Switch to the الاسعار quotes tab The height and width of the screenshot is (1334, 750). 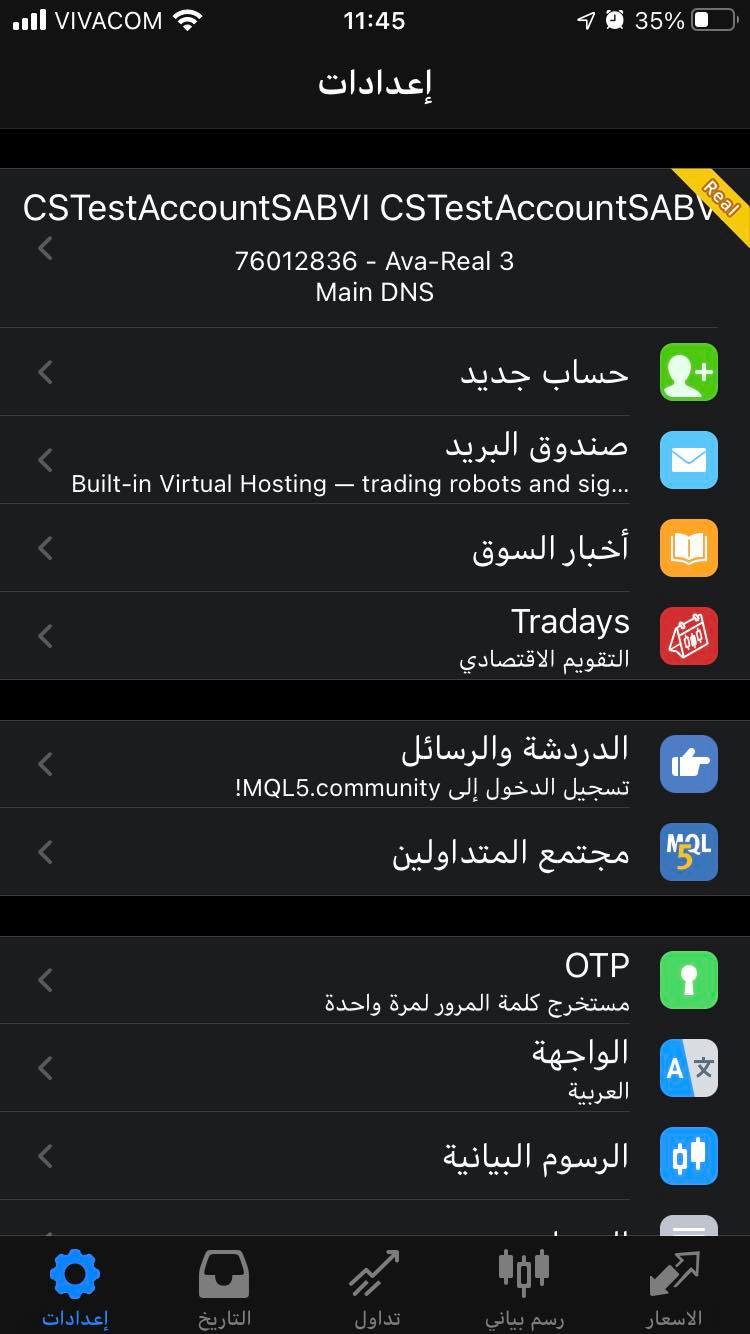click(x=675, y=1287)
